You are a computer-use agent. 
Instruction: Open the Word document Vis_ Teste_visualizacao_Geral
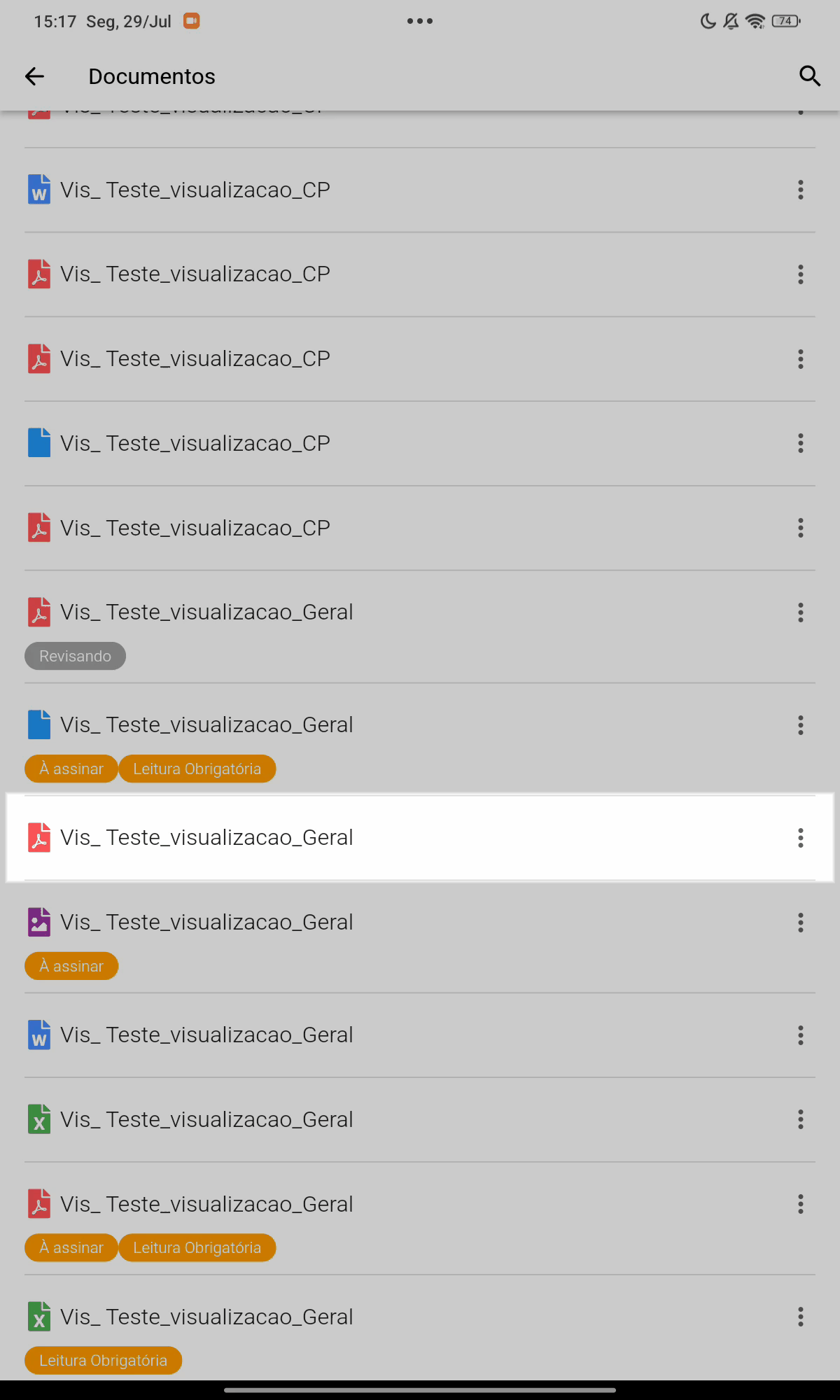pyautogui.click(x=420, y=1035)
